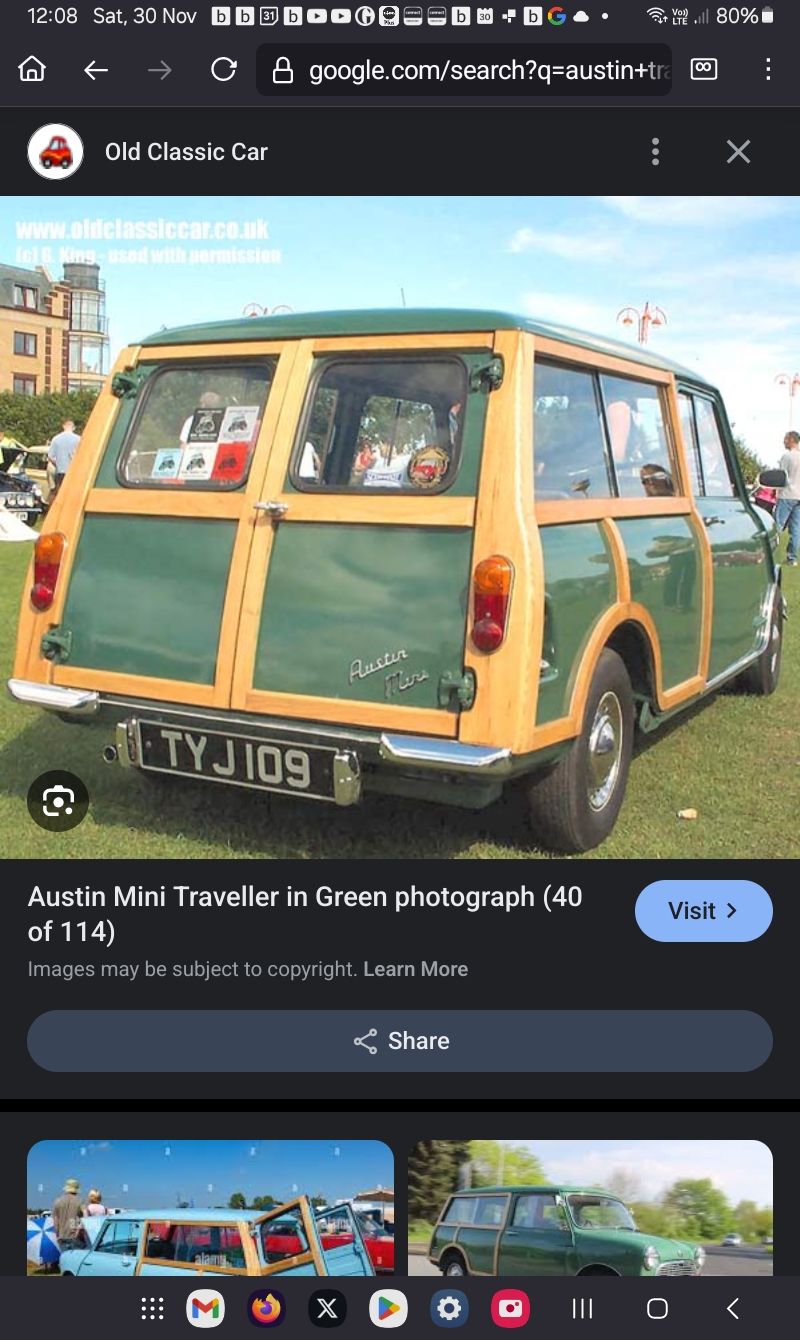Navigate back to the previous page
This screenshot has height=1340, width=800.
click(x=96, y=70)
